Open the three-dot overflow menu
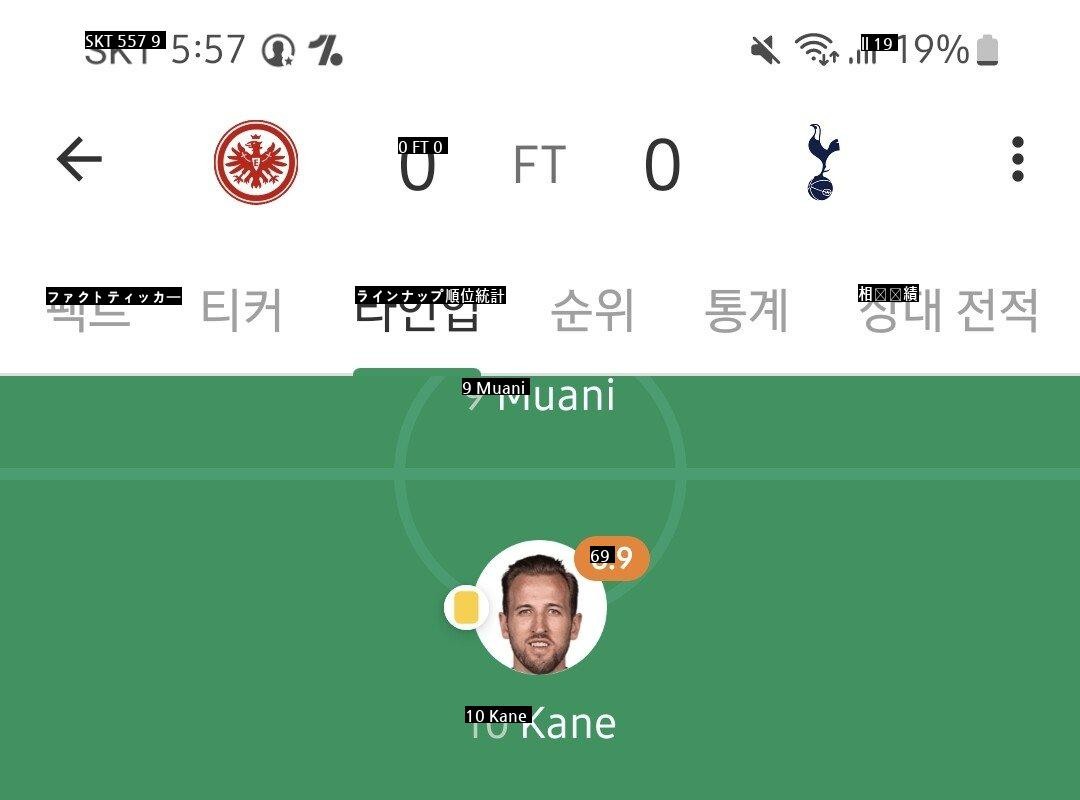Viewport: 1080px width, 800px height. (x=1017, y=160)
